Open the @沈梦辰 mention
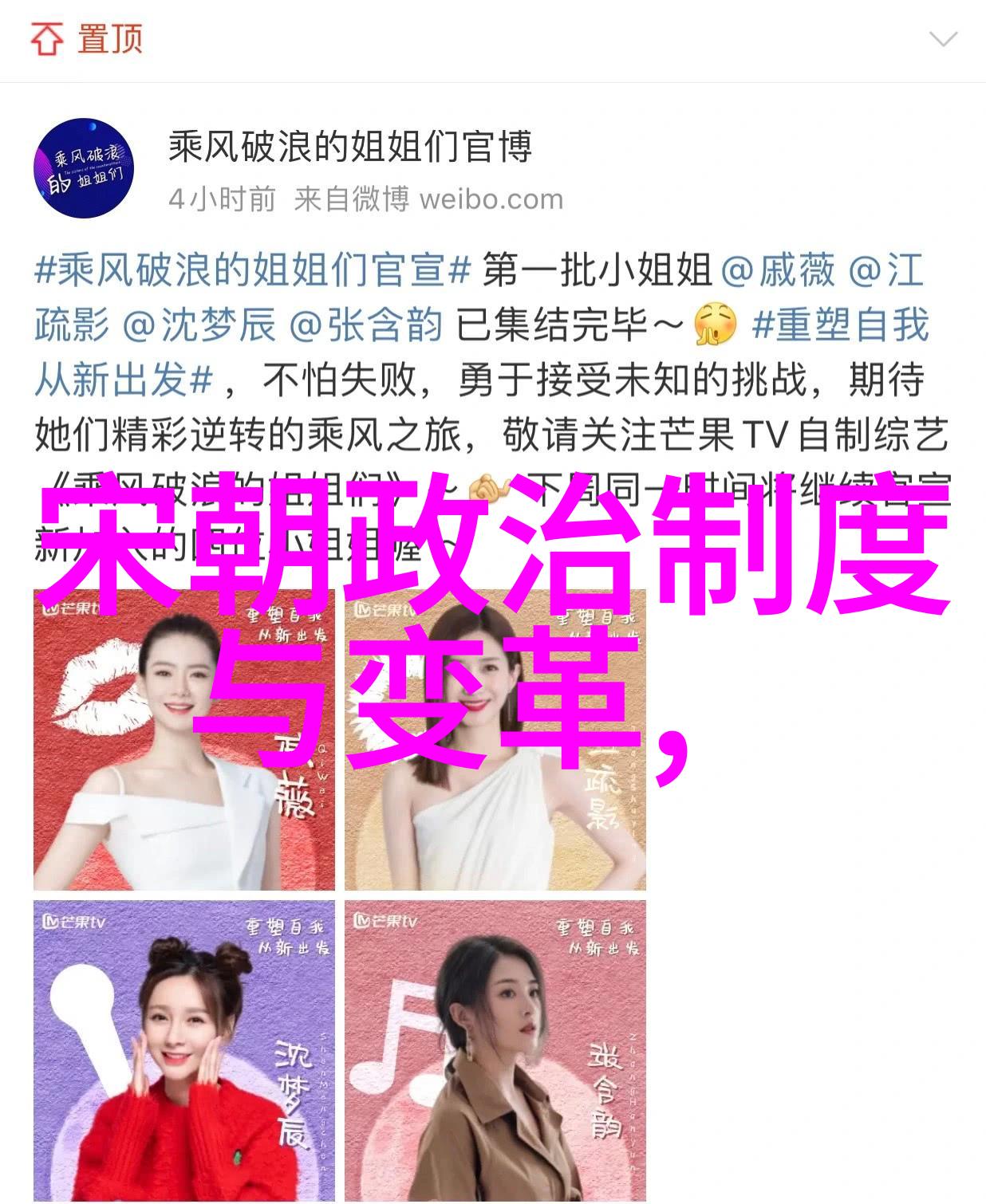The width and height of the screenshot is (986, 1204). pyautogui.click(x=199, y=325)
